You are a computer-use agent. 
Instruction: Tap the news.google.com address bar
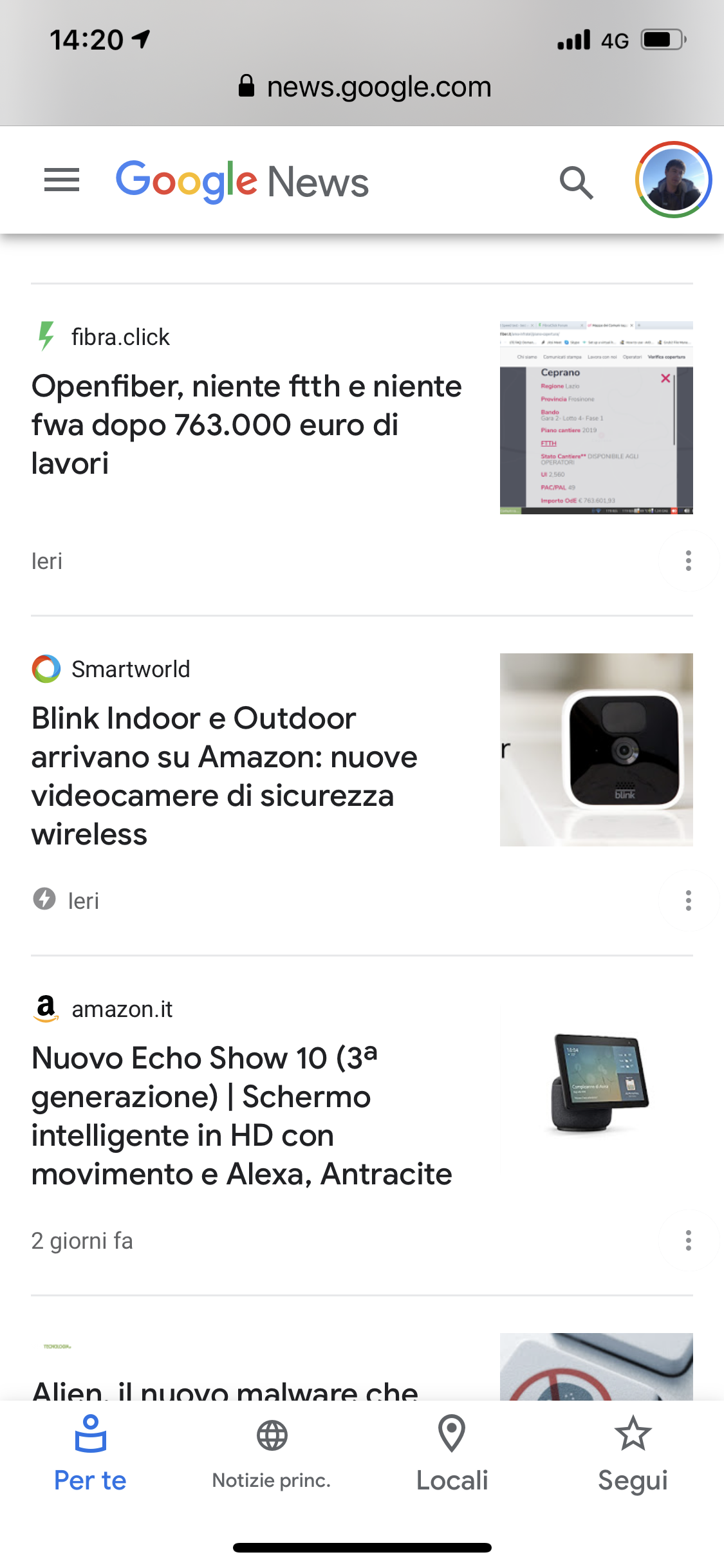tap(364, 87)
